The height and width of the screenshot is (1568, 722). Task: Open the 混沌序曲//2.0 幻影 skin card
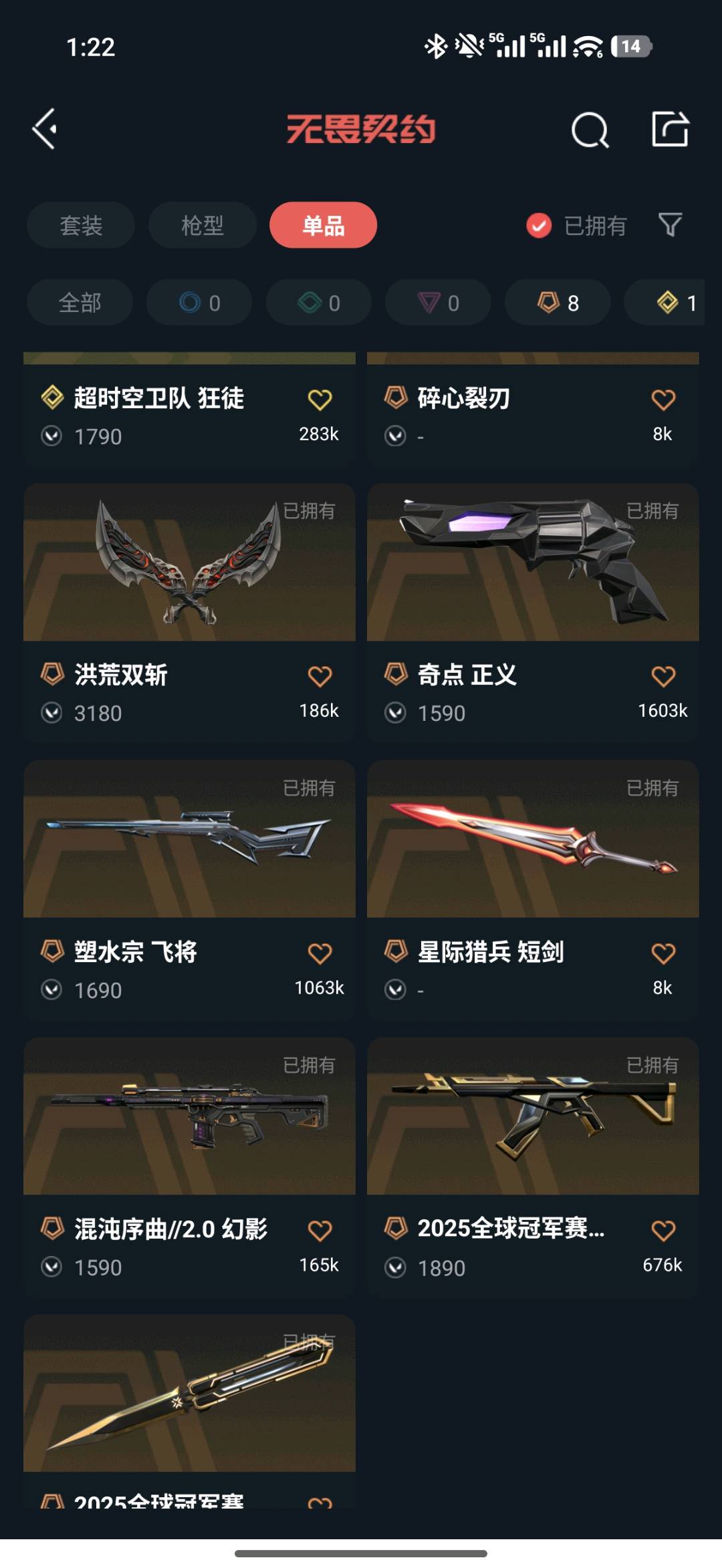point(189,1166)
